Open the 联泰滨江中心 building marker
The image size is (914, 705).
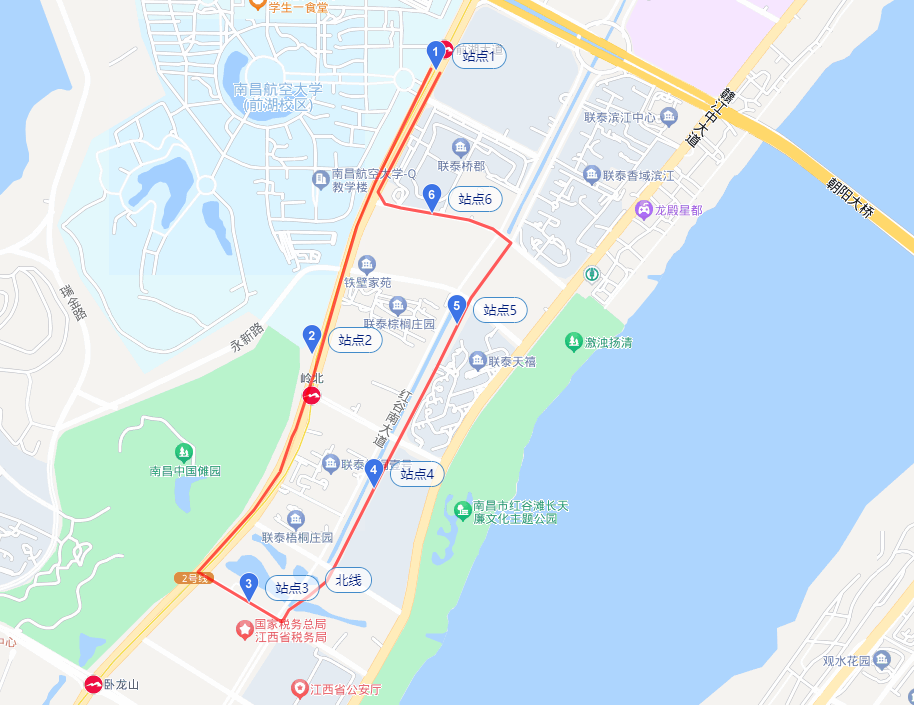pyautogui.click(x=669, y=117)
